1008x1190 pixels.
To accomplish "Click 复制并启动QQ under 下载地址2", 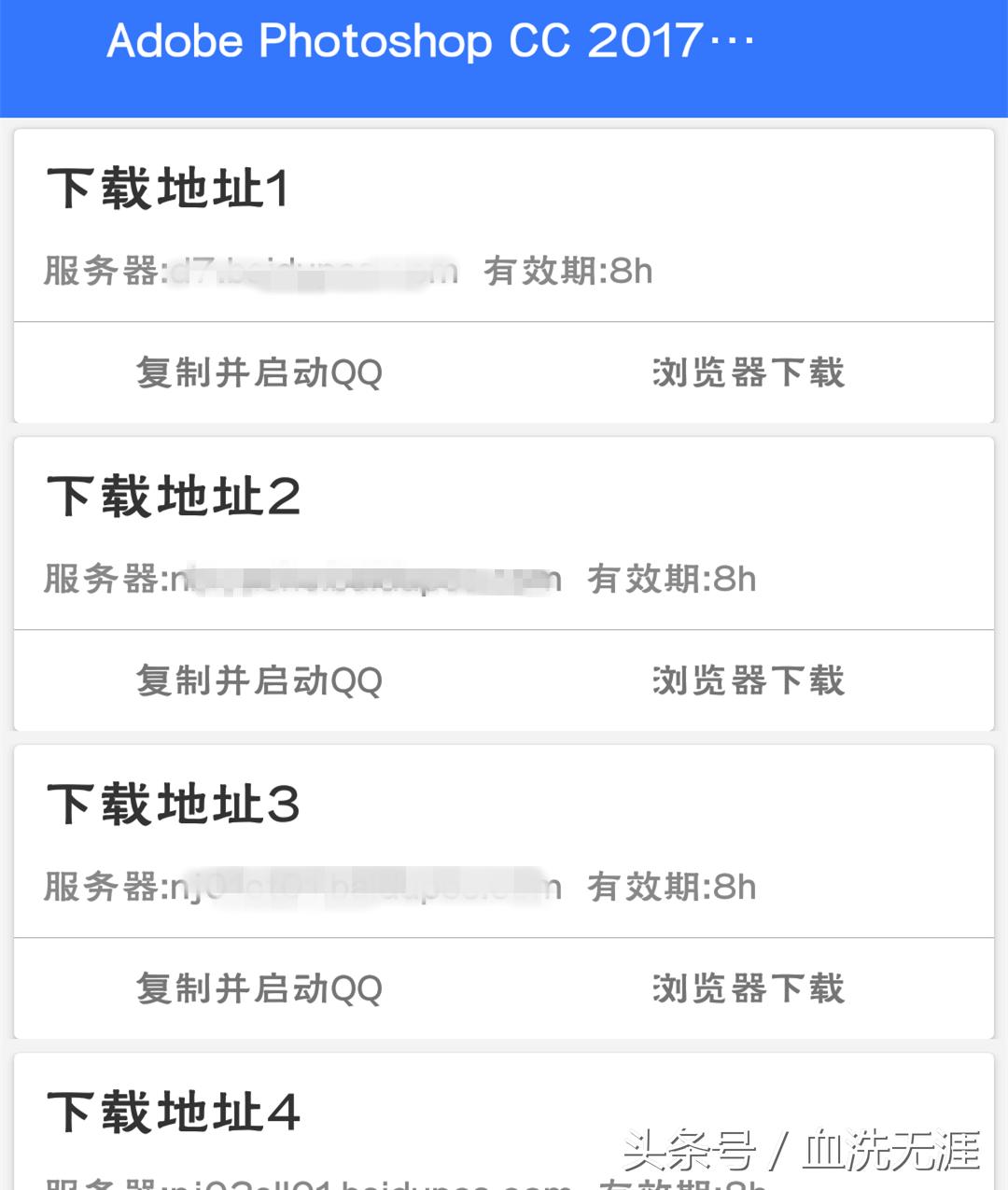I will coord(259,681).
